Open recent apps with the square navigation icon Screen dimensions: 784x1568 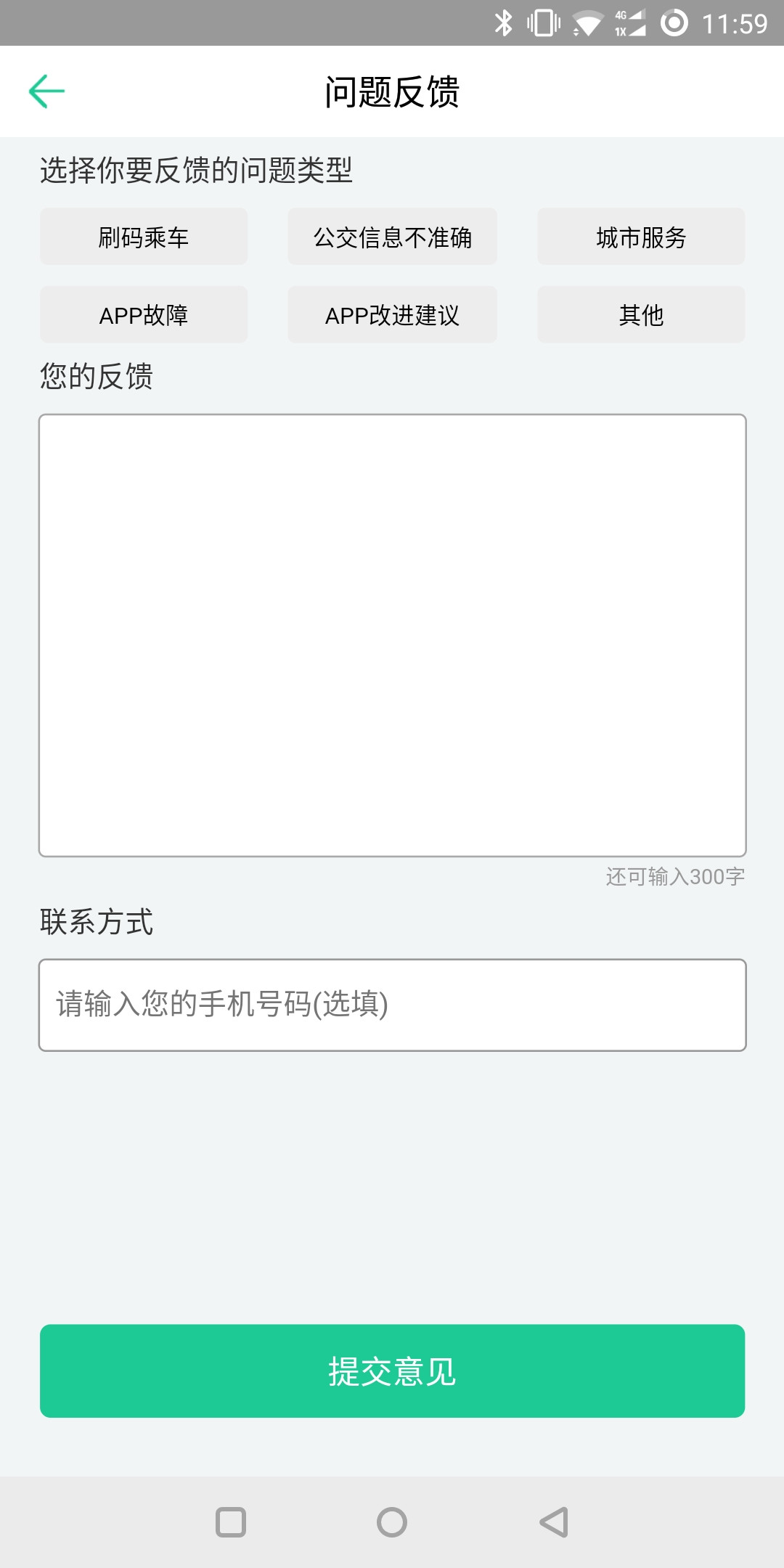pos(231,1521)
